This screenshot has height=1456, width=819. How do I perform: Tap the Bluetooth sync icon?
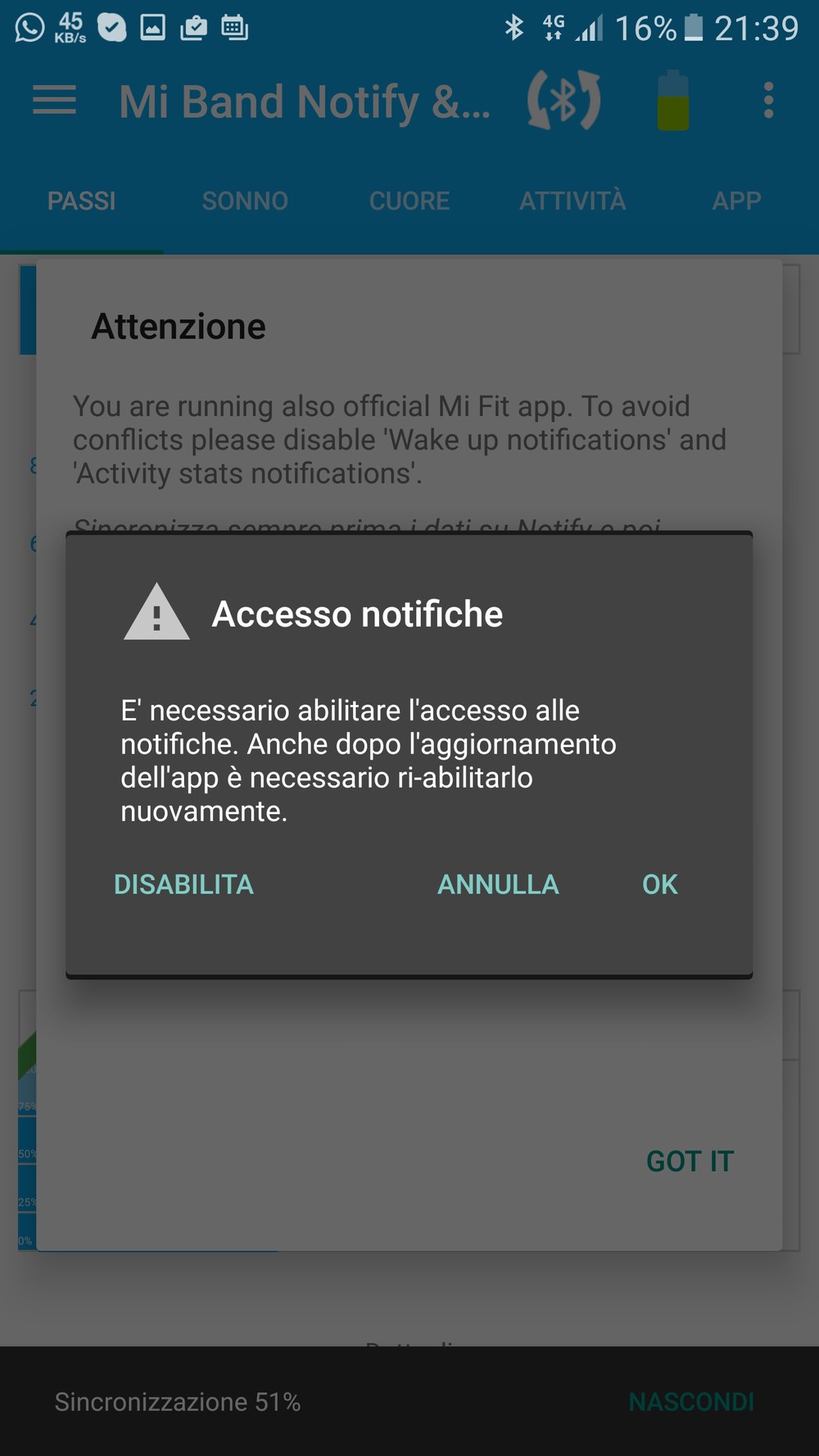(x=563, y=101)
